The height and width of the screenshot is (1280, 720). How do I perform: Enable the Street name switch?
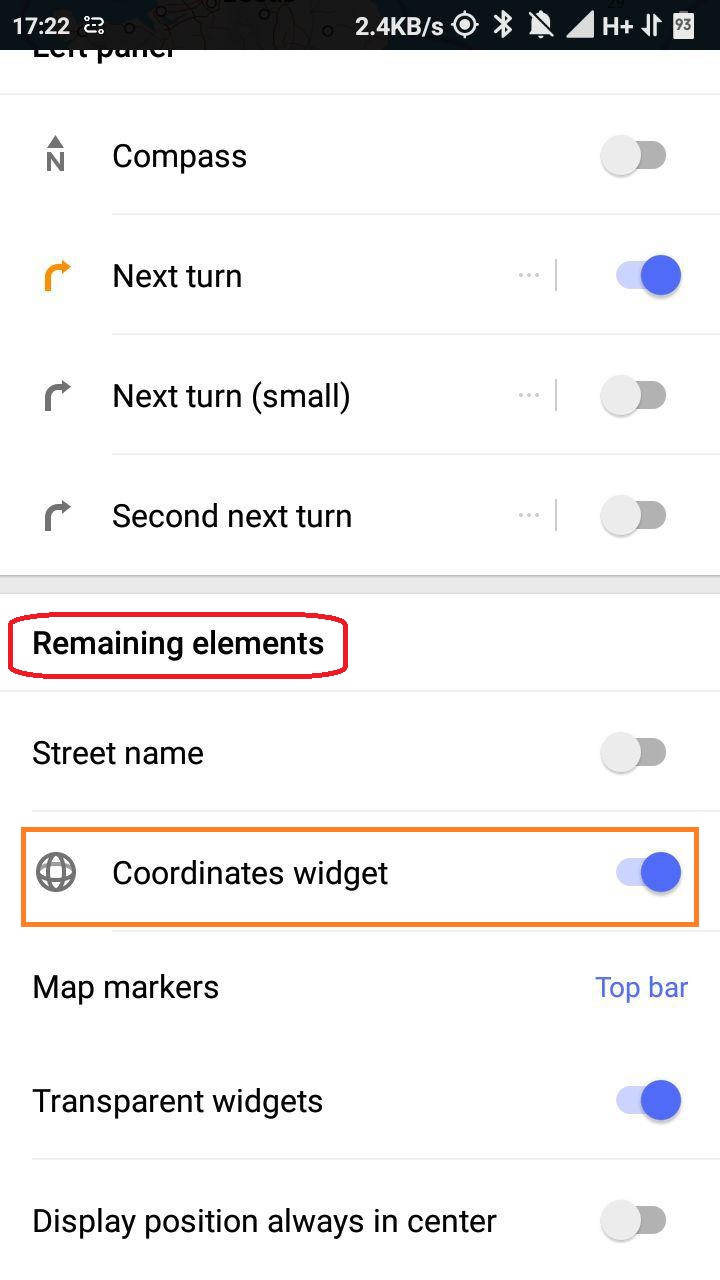coord(634,753)
